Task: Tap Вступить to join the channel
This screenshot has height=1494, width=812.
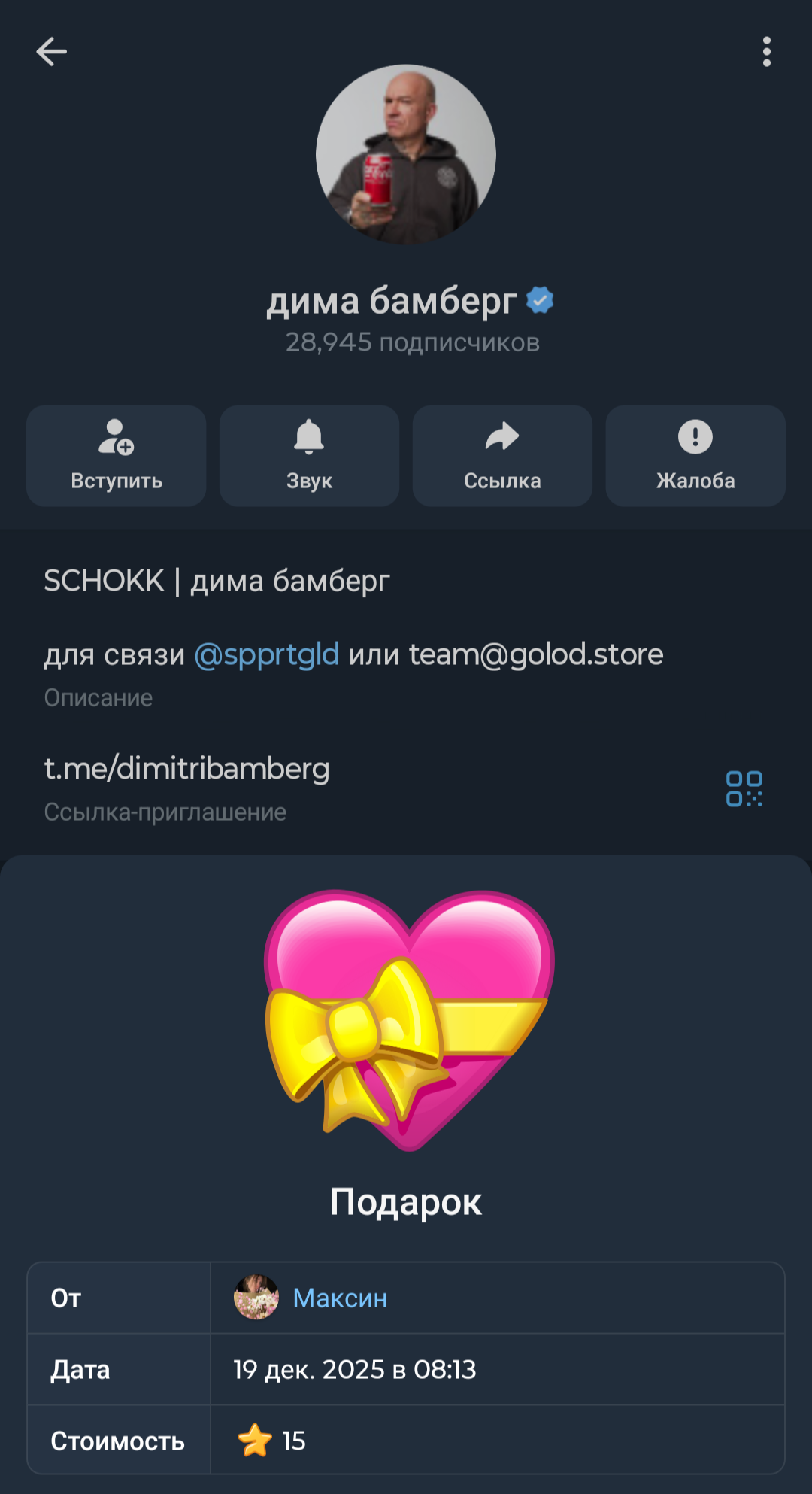Action: coord(117,456)
